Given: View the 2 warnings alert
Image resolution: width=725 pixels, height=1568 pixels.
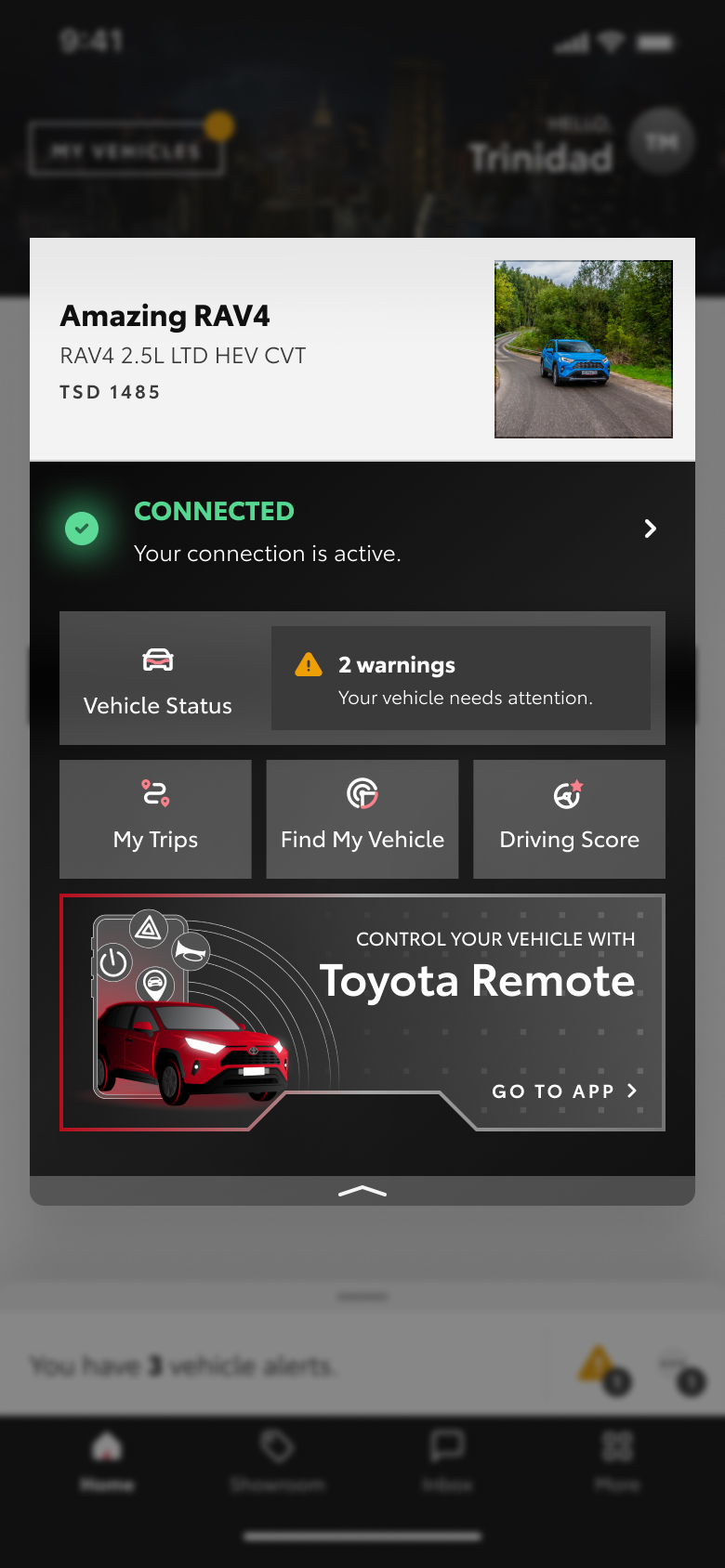Looking at the screenshot, I should click(x=460, y=679).
